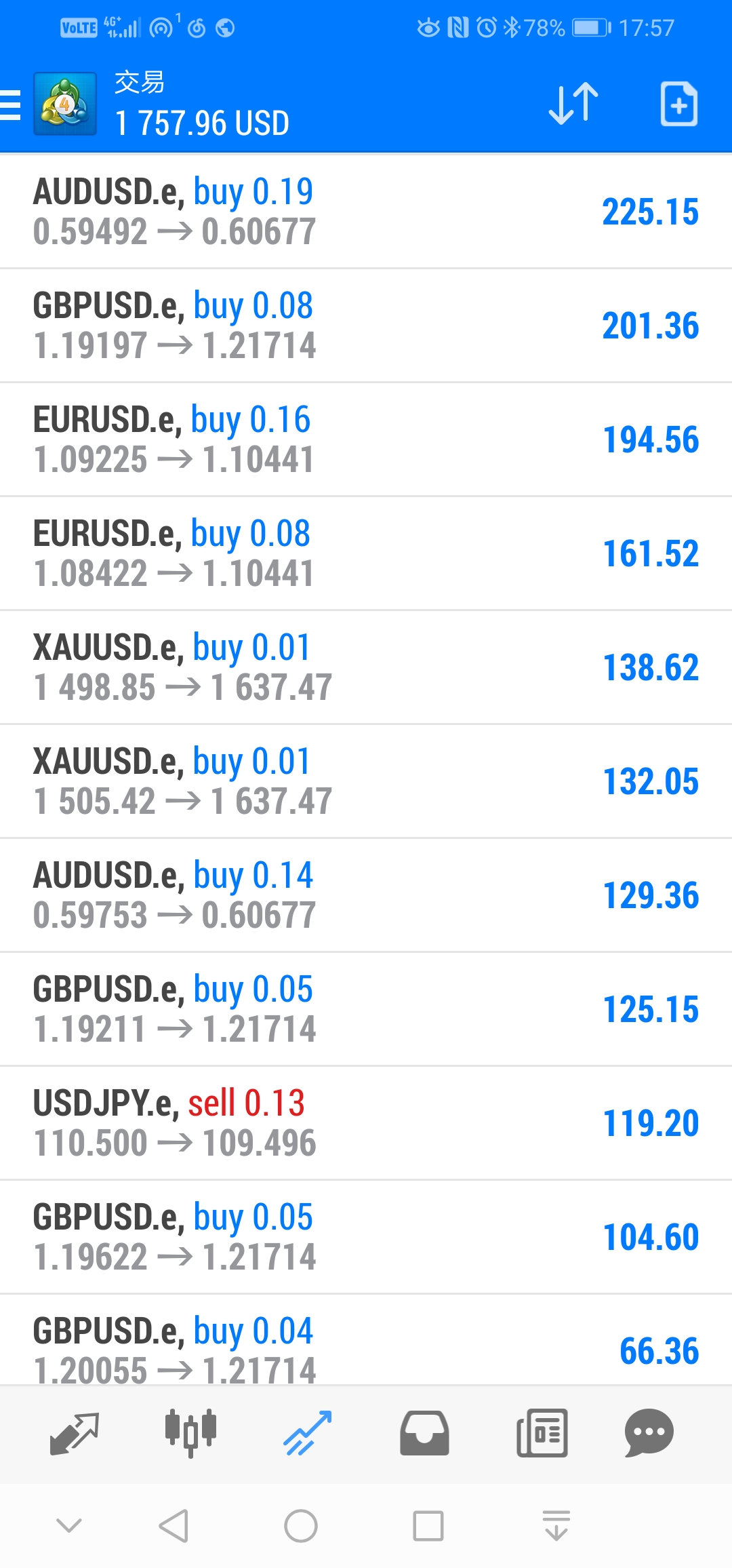This screenshot has height=1568, width=732.
Task: Open the news tab
Action: click(x=542, y=1433)
